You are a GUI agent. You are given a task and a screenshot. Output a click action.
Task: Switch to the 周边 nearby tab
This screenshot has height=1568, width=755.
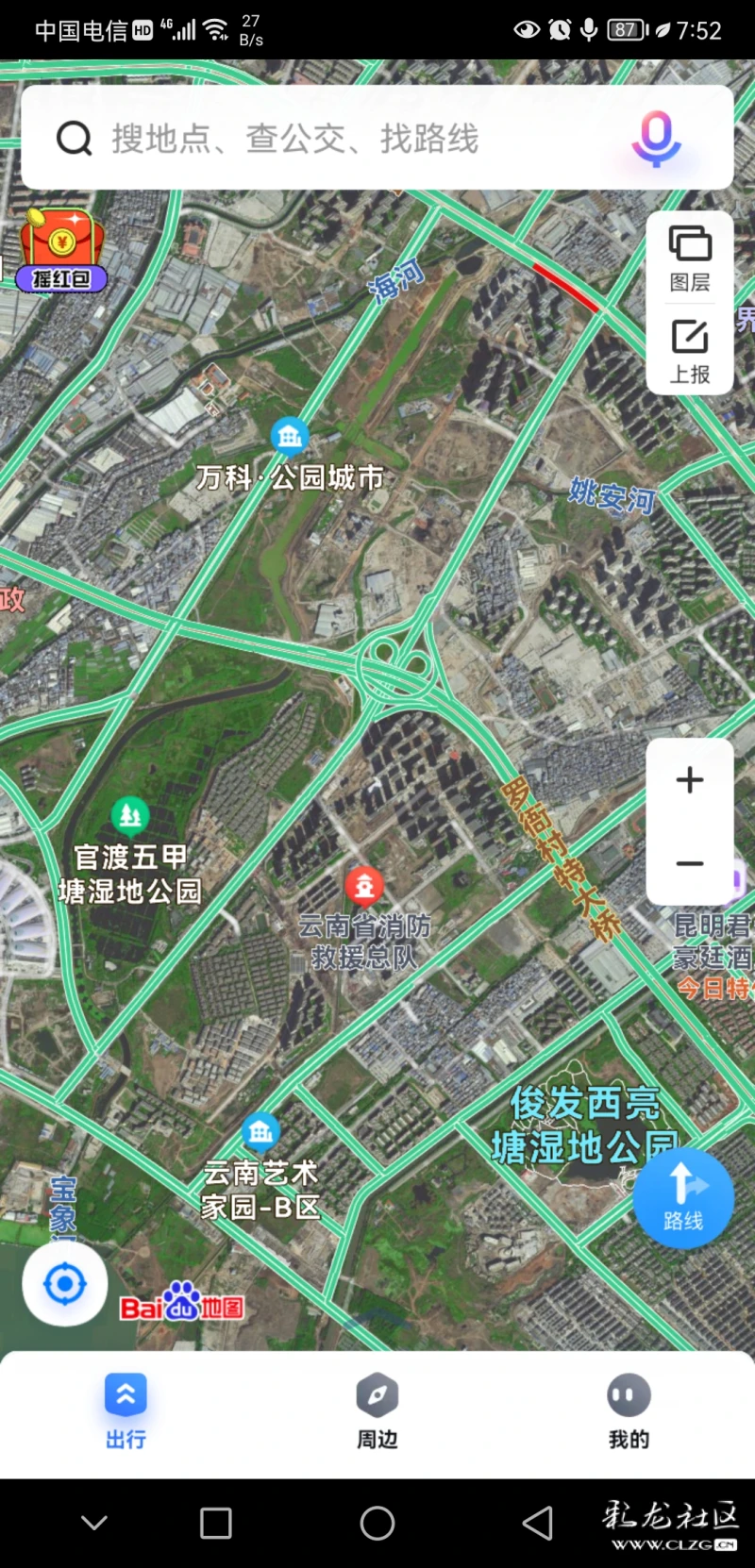click(x=377, y=1411)
